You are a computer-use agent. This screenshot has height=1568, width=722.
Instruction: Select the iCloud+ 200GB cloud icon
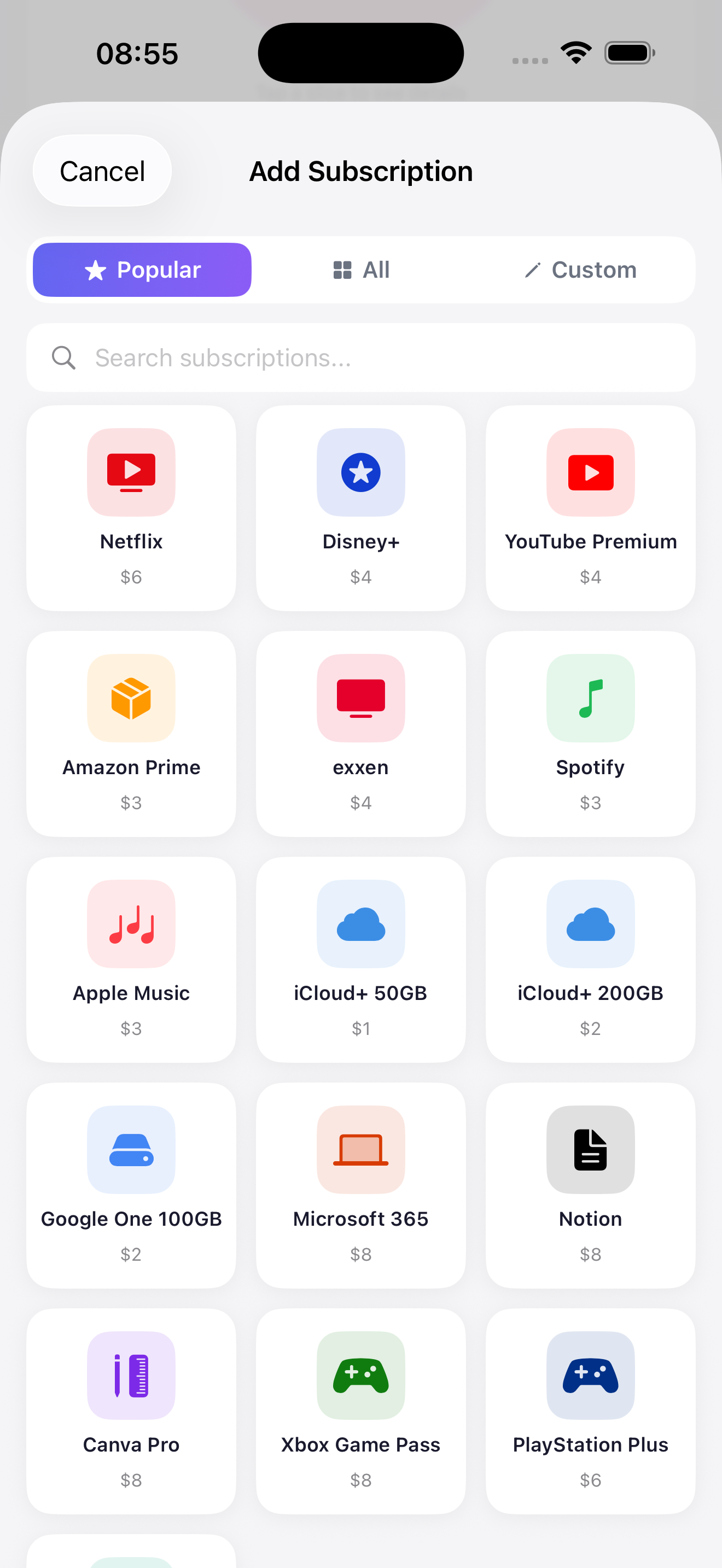click(590, 924)
